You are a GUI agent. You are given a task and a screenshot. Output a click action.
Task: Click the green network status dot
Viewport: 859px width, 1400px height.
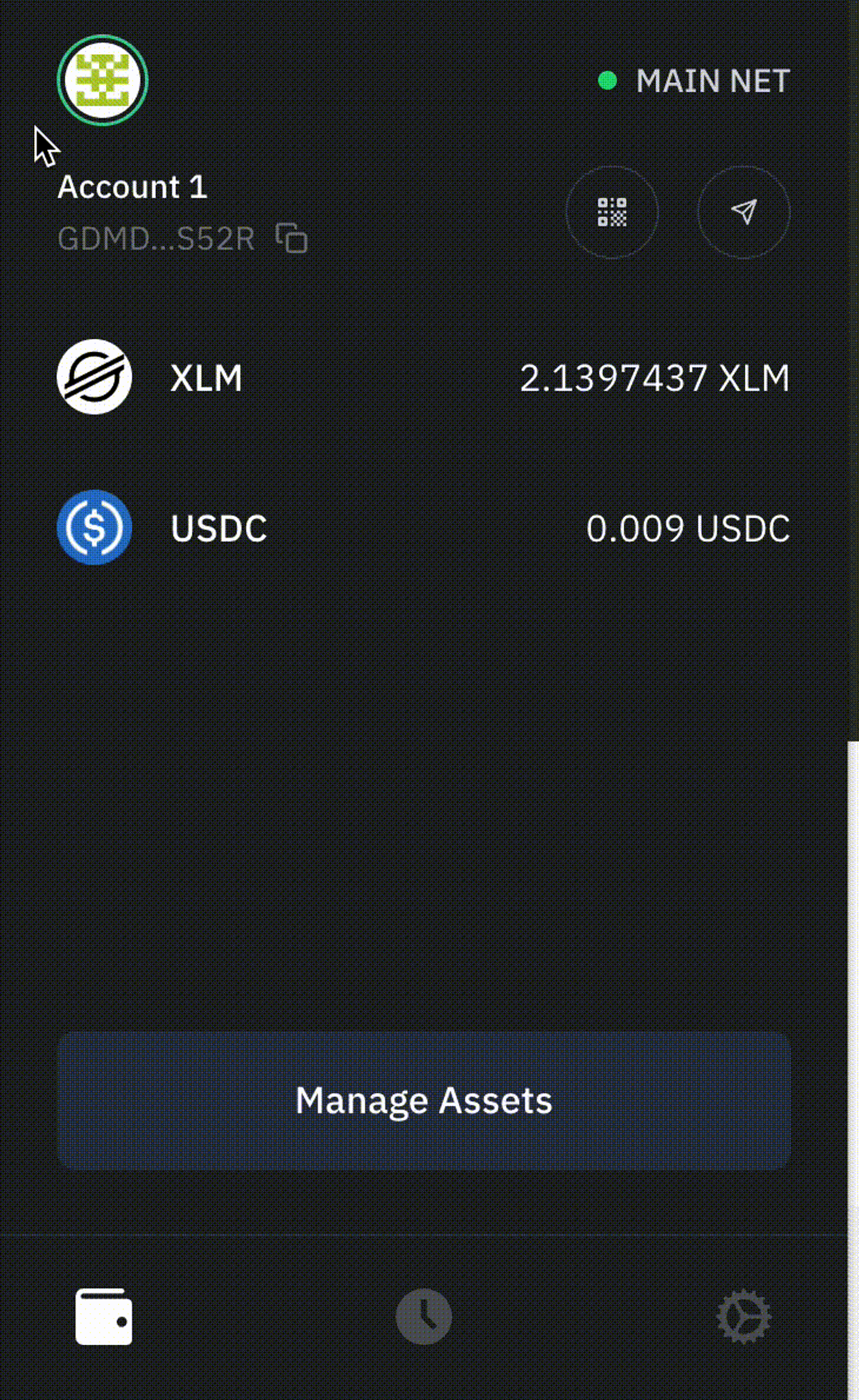(607, 81)
